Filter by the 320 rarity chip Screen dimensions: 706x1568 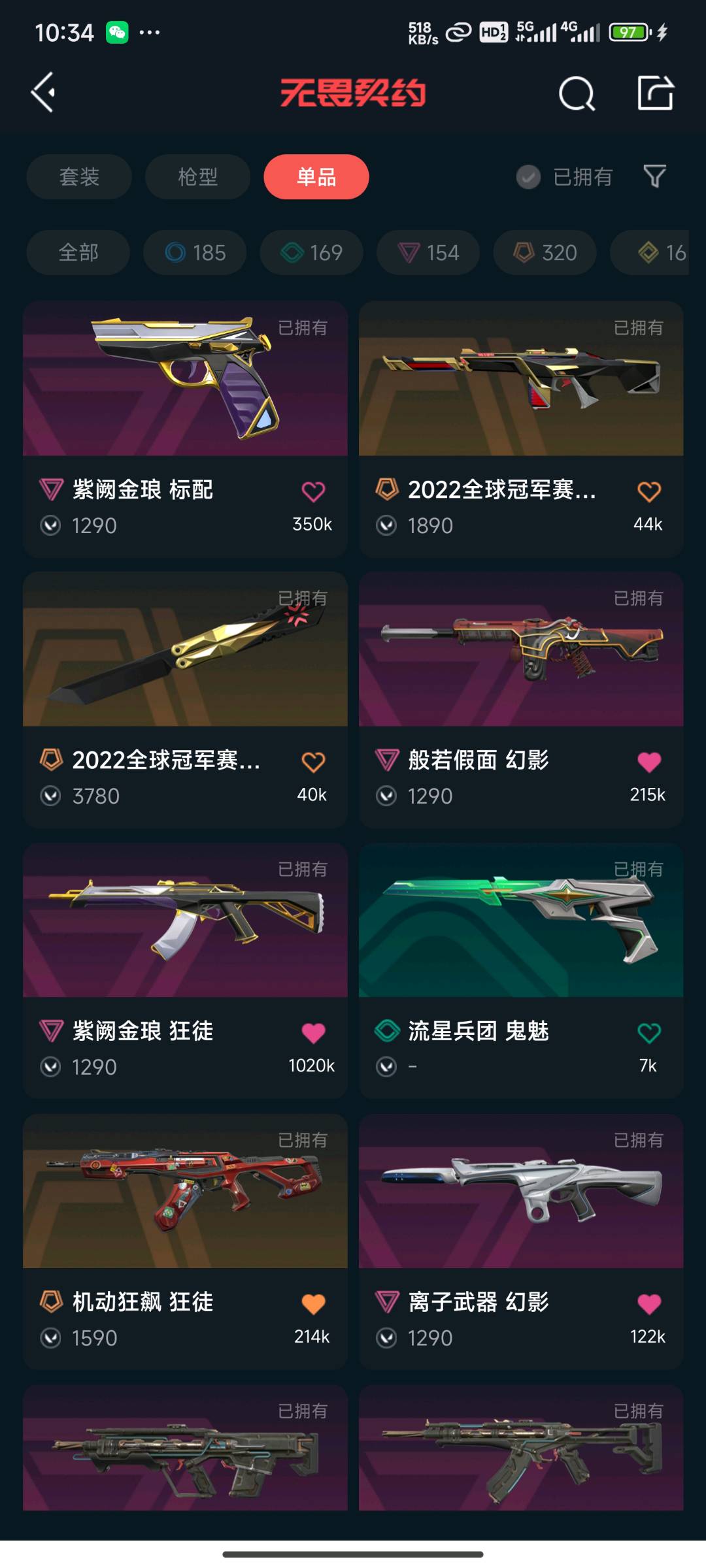click(x=545, y=252)
